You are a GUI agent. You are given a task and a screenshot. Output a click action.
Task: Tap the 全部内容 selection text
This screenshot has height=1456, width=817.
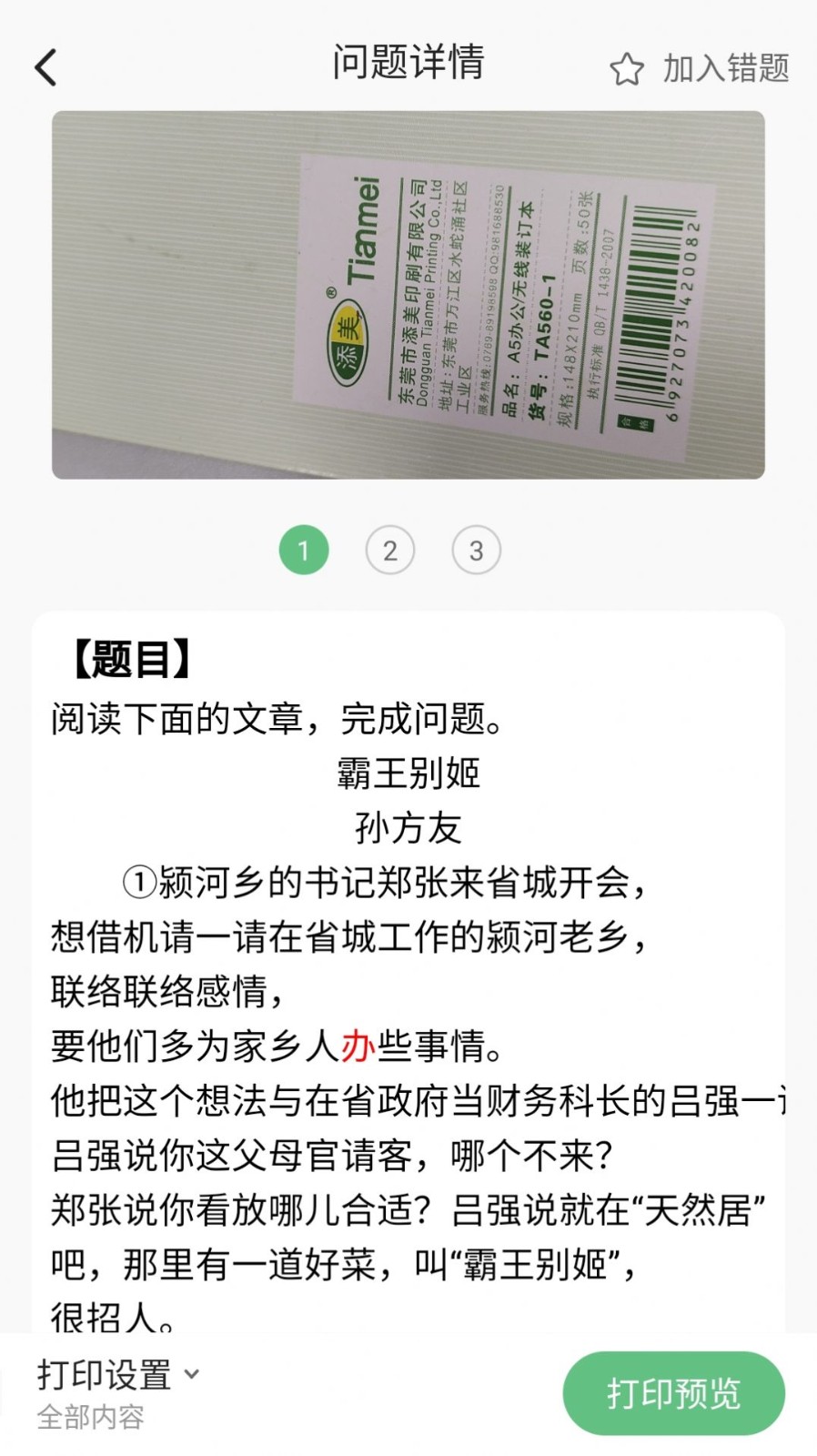point(88,1417)
